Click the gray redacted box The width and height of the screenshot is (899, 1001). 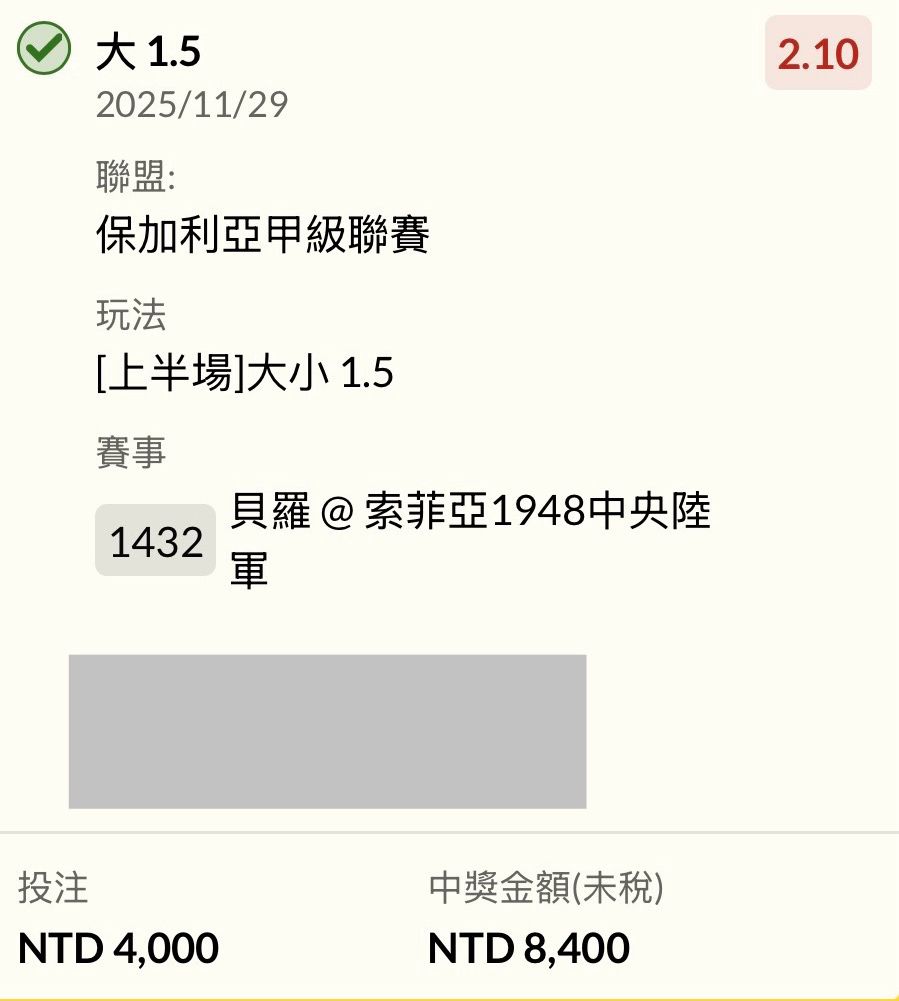pyautogui.click(x=325, y=731)
